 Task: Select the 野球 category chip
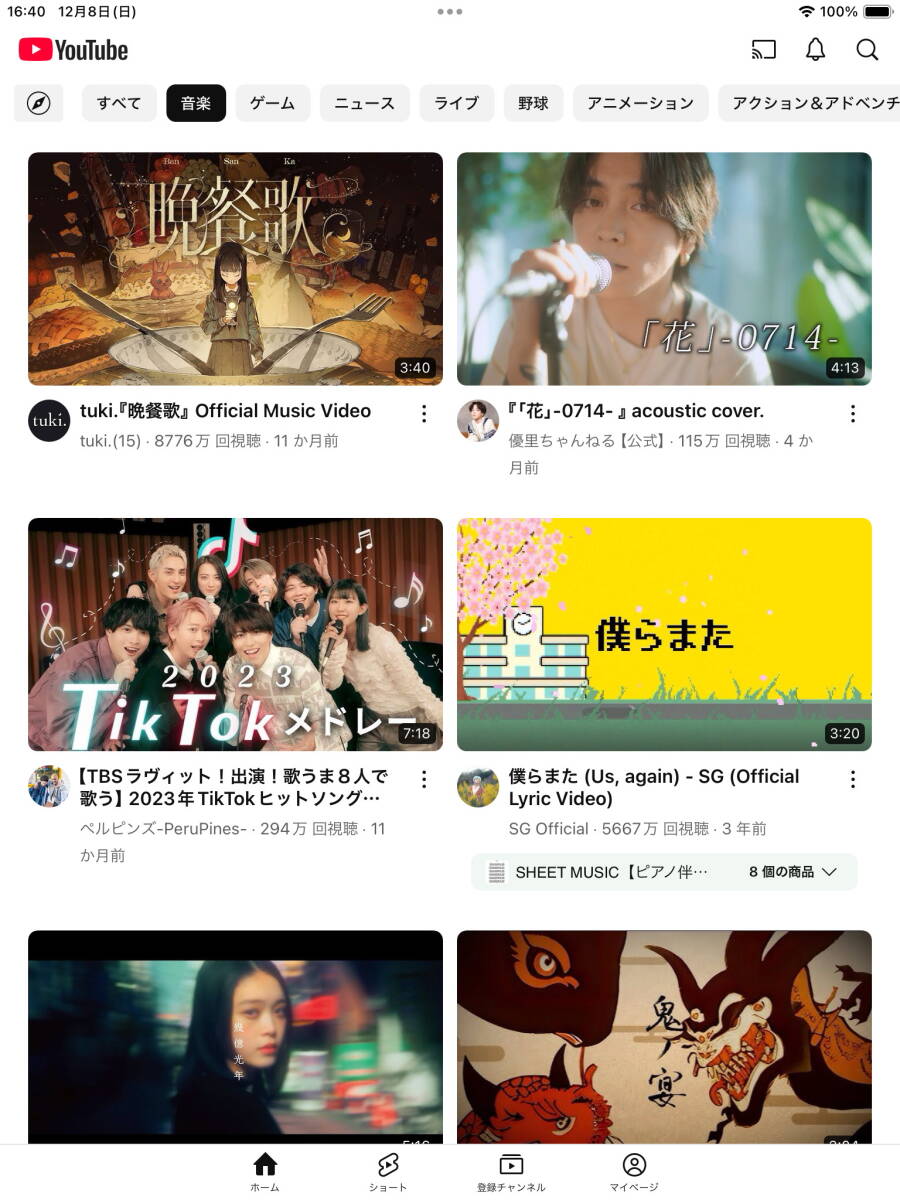tap(533, 103)
